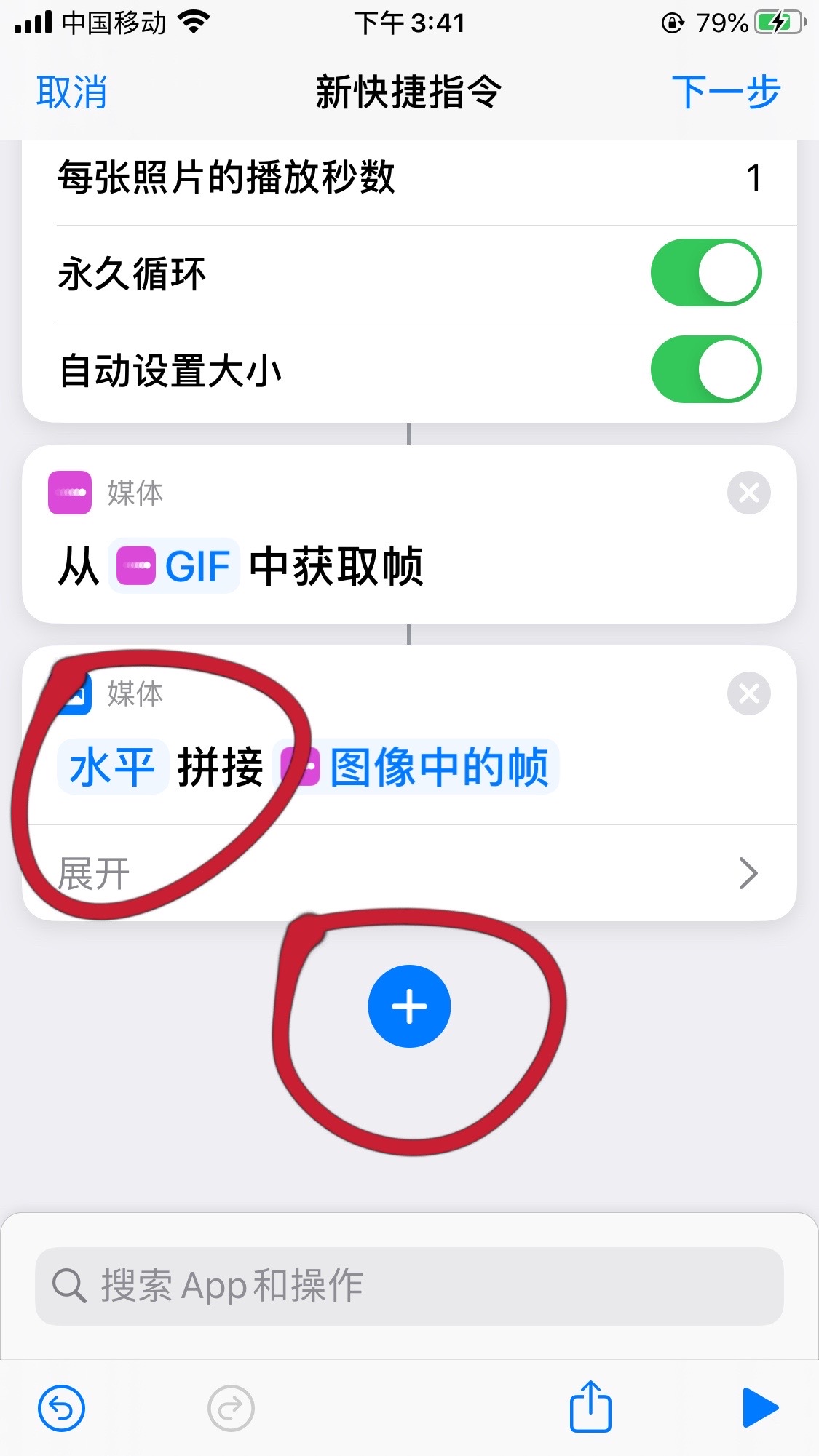Tap the value 1 for seconds per photo
819x1456 pixels.
(x=754, y=177)
